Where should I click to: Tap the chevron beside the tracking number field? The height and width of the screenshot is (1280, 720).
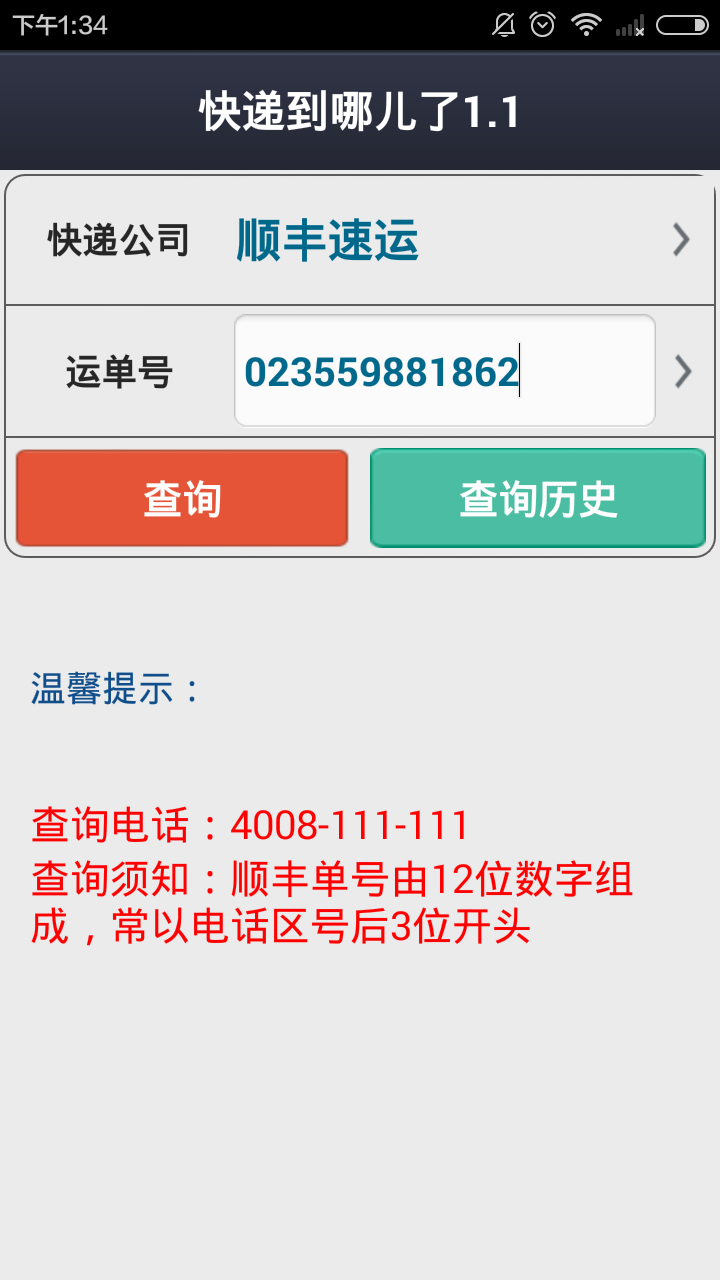tap(683, 371)
